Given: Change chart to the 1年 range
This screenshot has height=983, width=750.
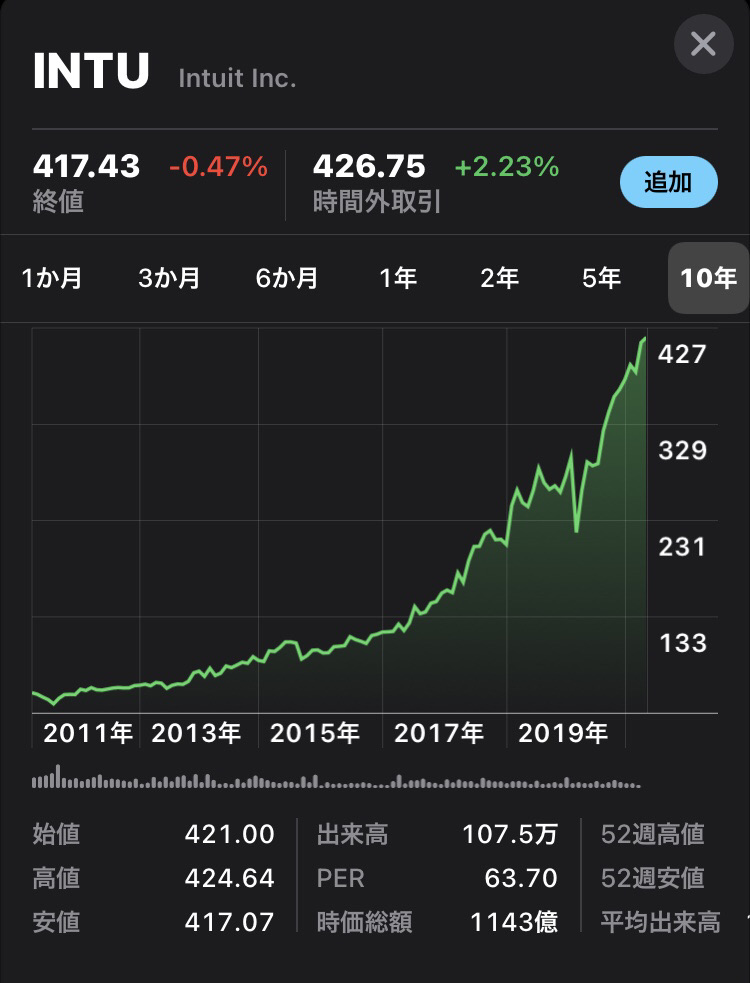Looking at the screenshot, I should click(x=398, y=278).
